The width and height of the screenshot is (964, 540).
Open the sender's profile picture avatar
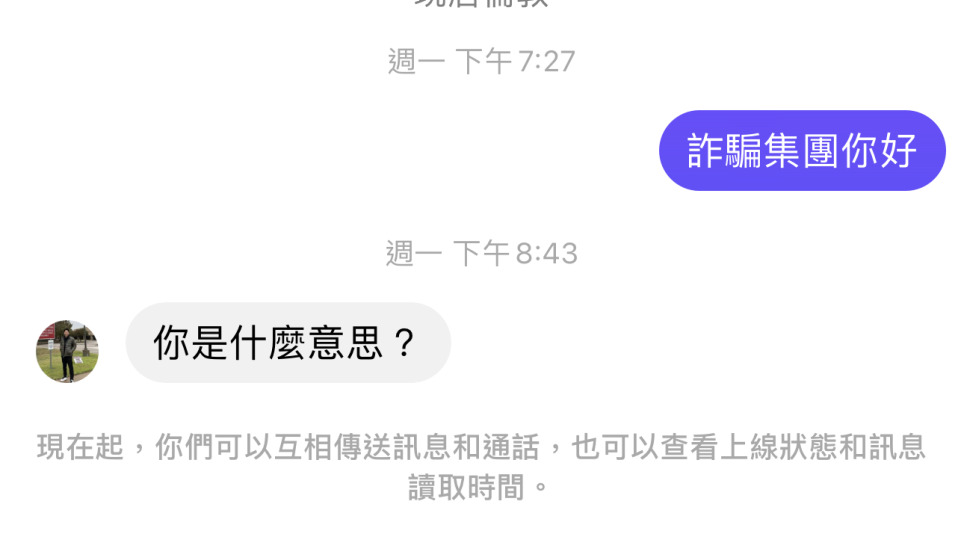(67, 352)
